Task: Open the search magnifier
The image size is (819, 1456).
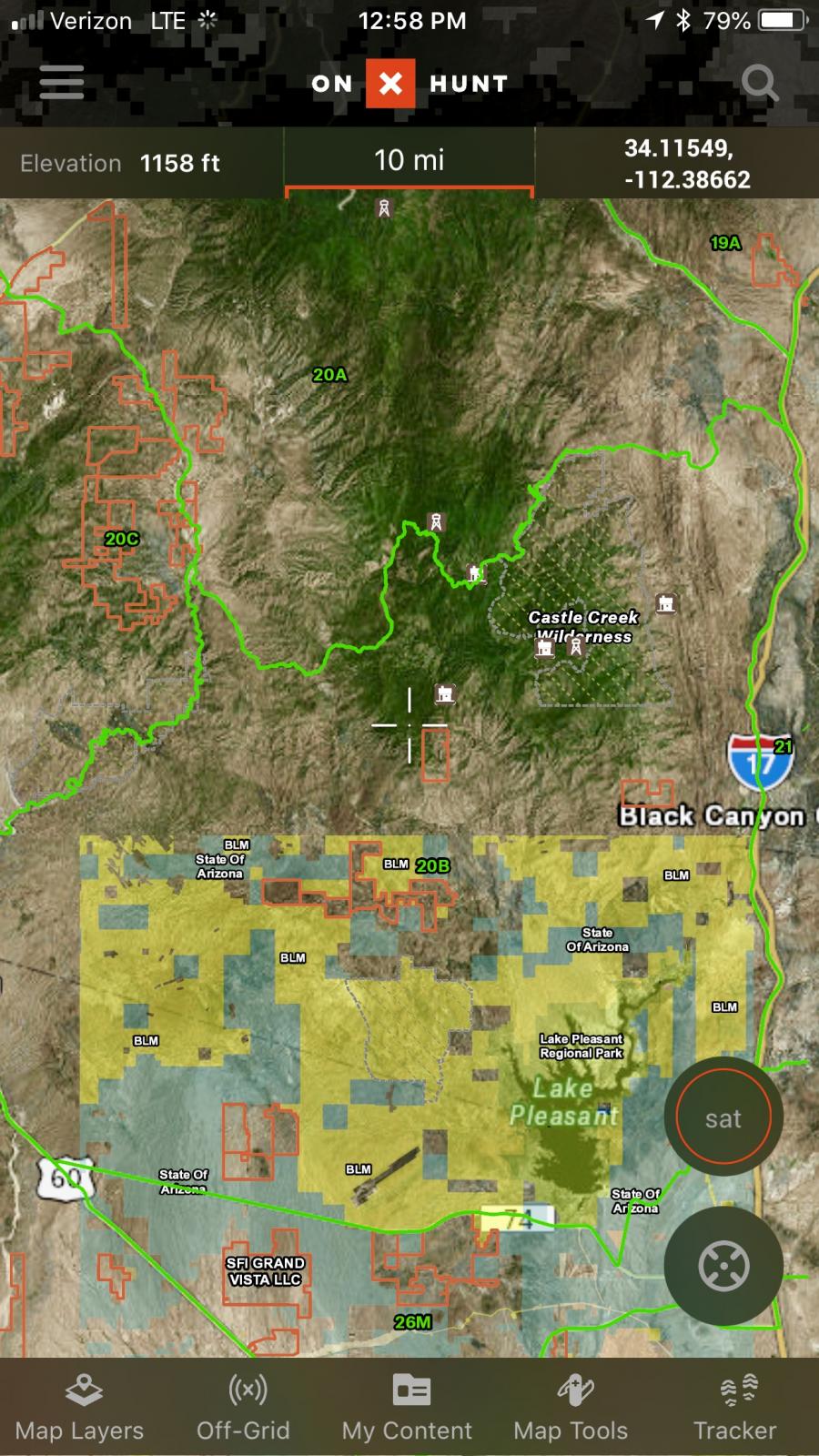Action: click(759, 84)
